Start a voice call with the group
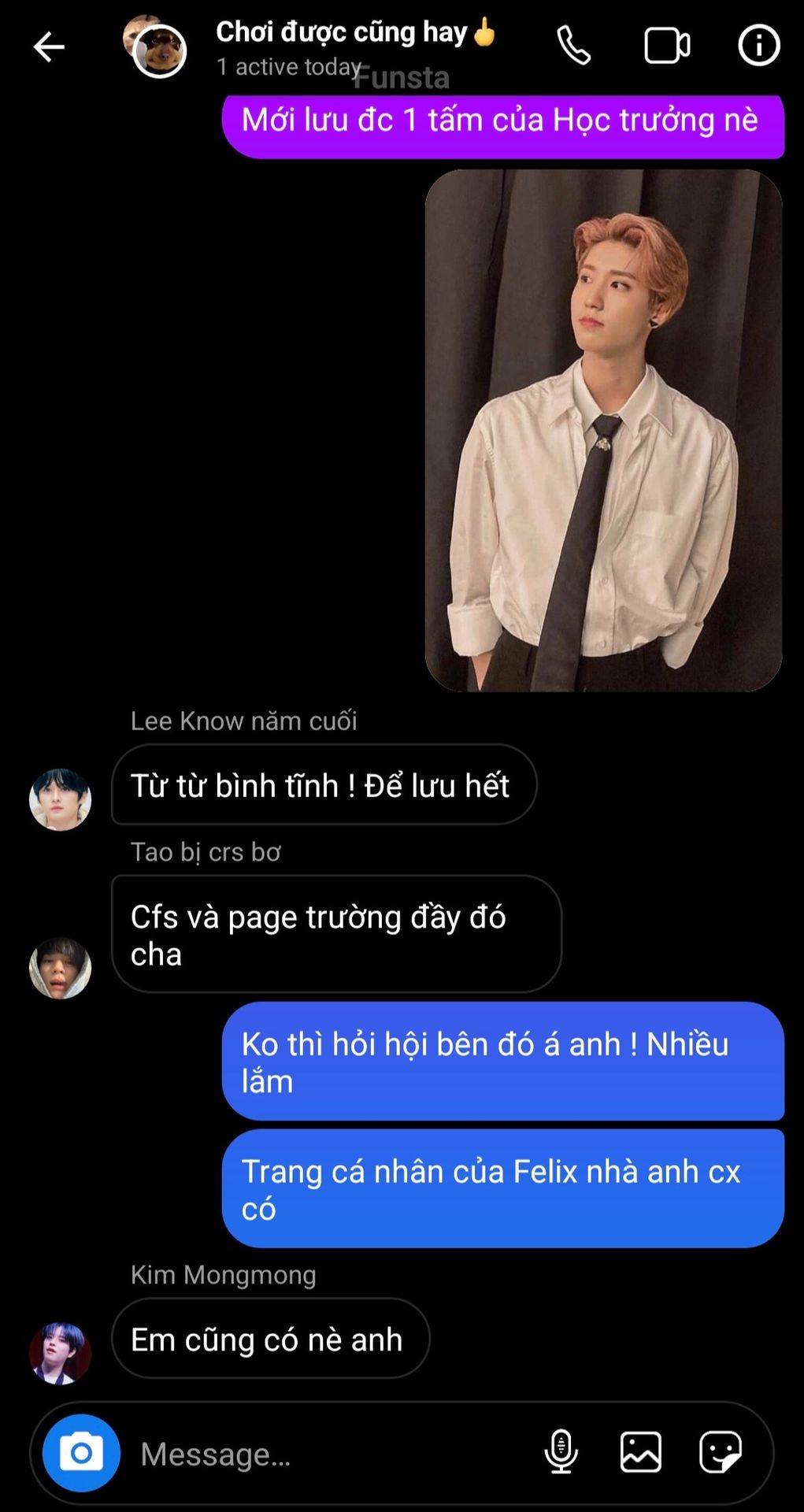Screen dimensions: 804x1512 tap(574, 46)
